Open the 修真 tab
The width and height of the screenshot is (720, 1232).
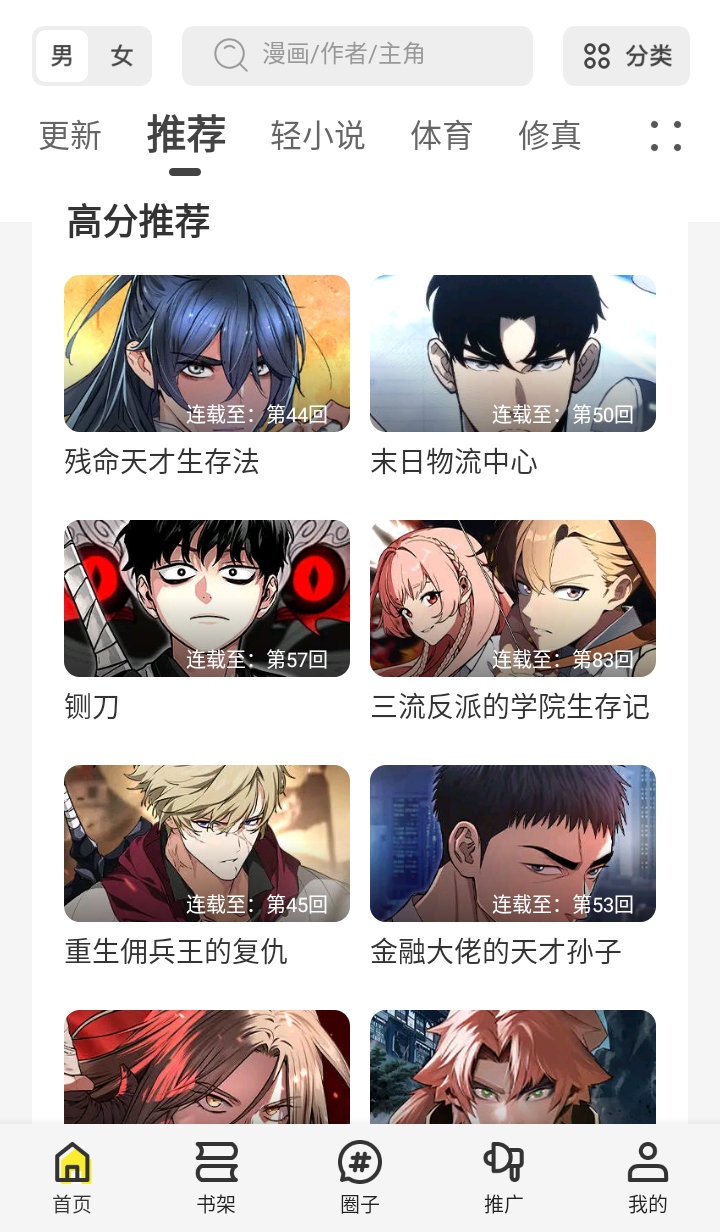click(x=549, y=135)
